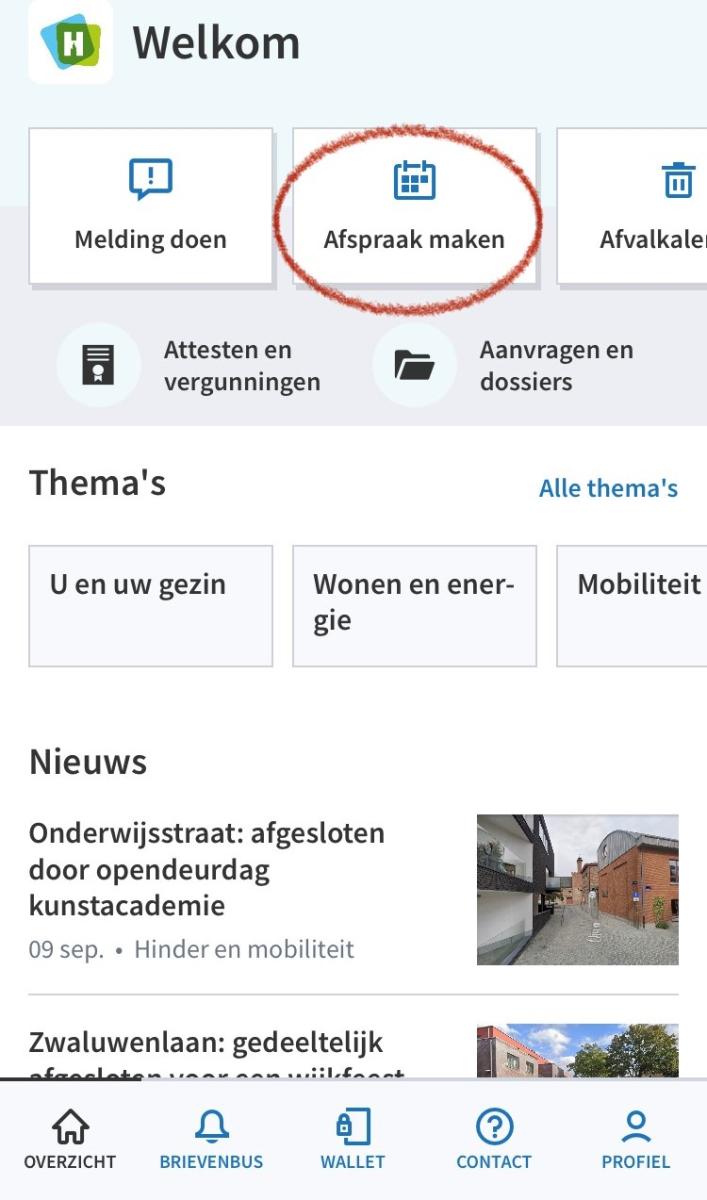
Task: Open the Contact tab
Action: coord(493,1140)
